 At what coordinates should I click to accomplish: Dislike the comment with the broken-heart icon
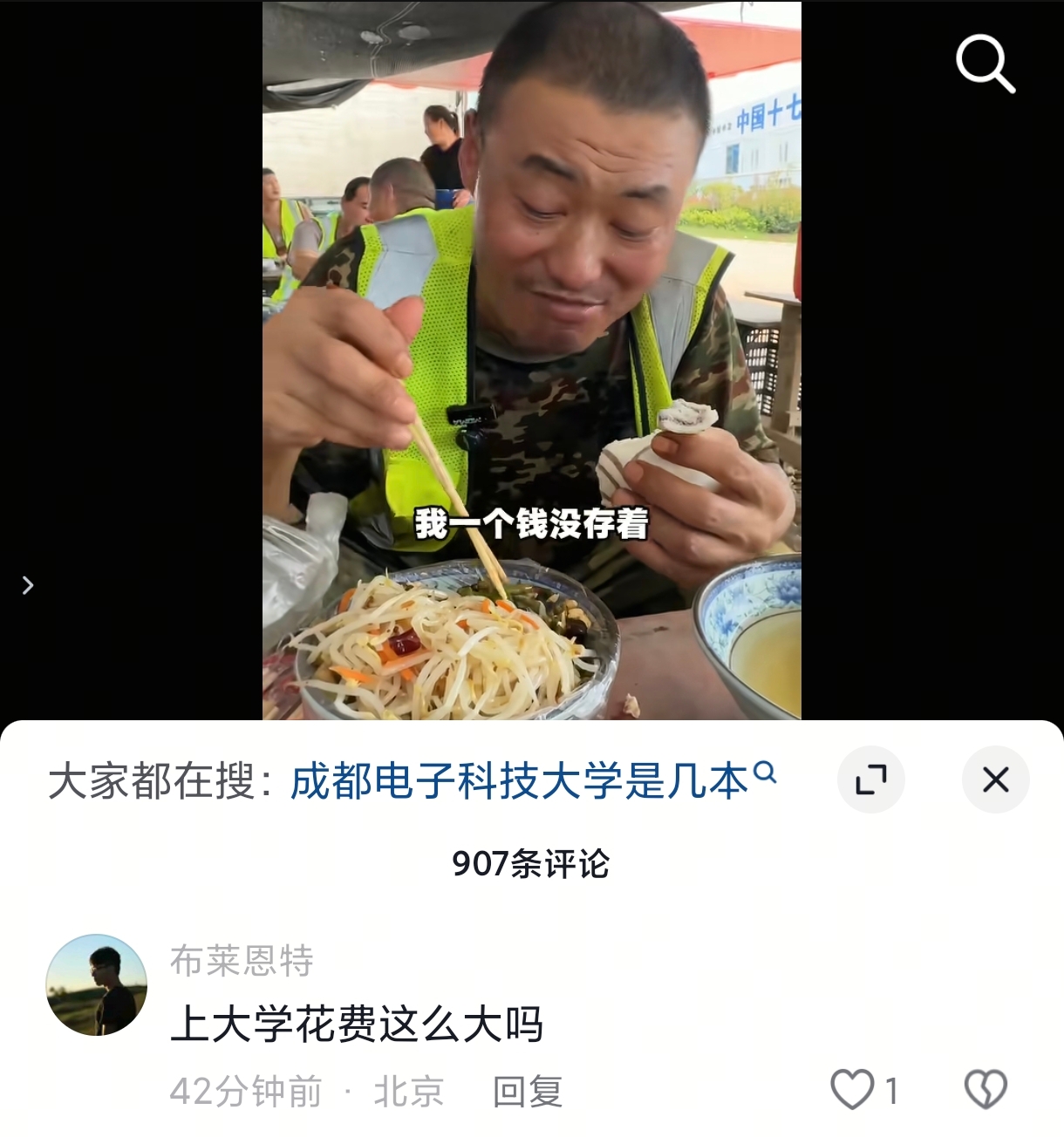(986, 1088)
